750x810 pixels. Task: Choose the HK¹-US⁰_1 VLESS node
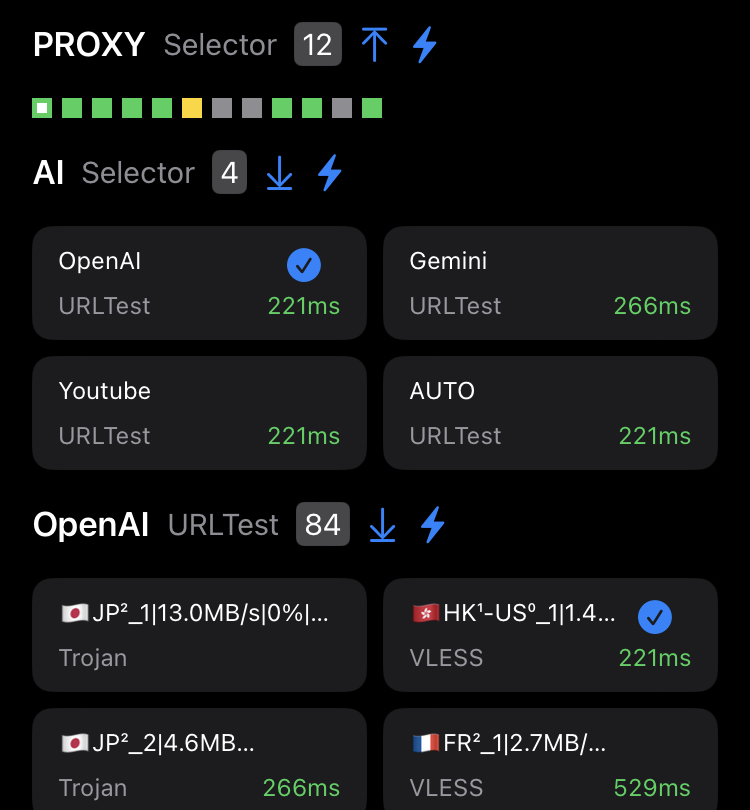[550, 635]
